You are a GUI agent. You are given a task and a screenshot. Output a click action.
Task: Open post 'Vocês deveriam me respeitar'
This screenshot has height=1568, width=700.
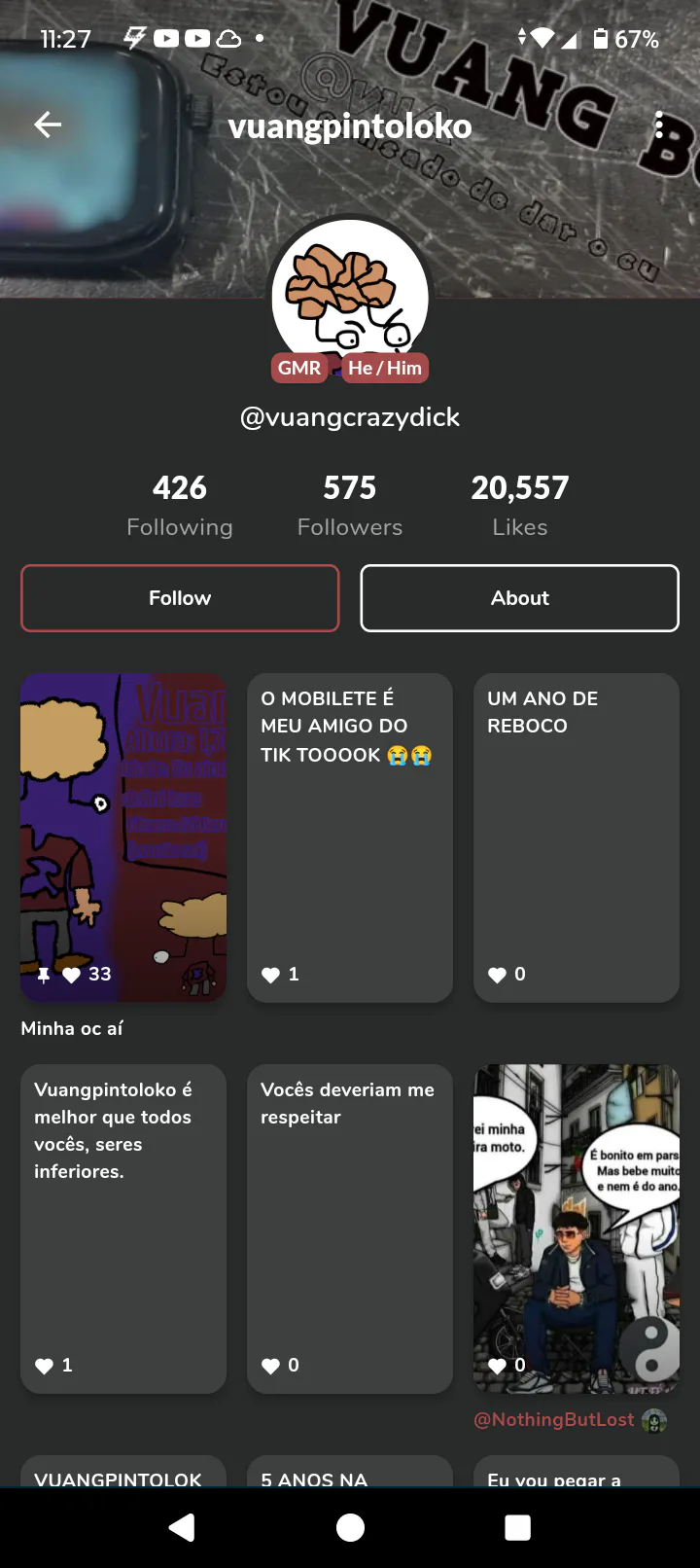(350, 1228)
